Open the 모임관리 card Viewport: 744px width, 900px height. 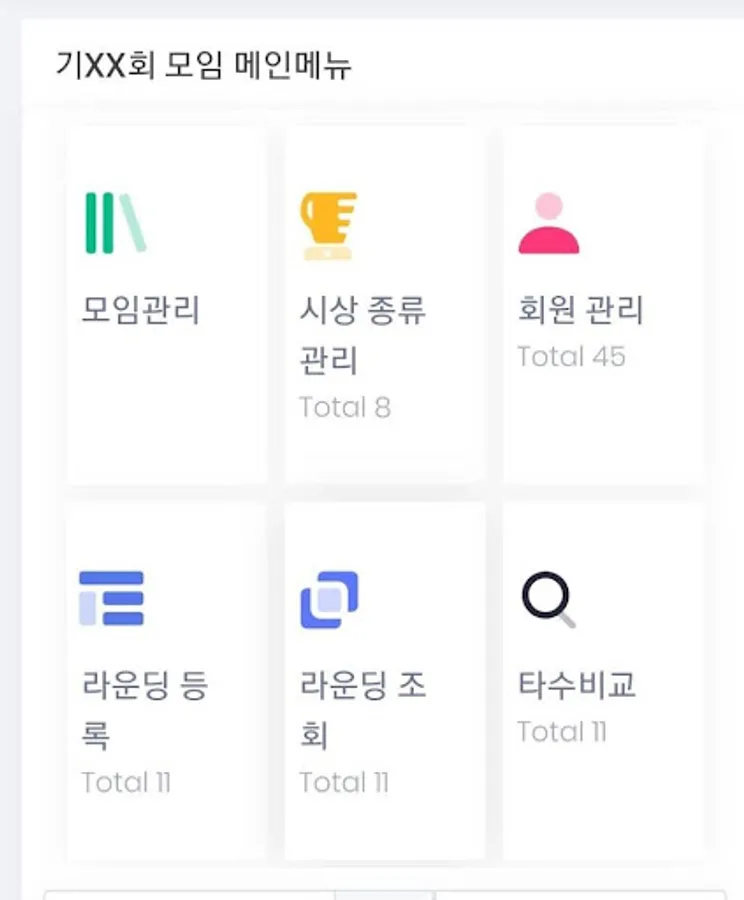point(166,305)
